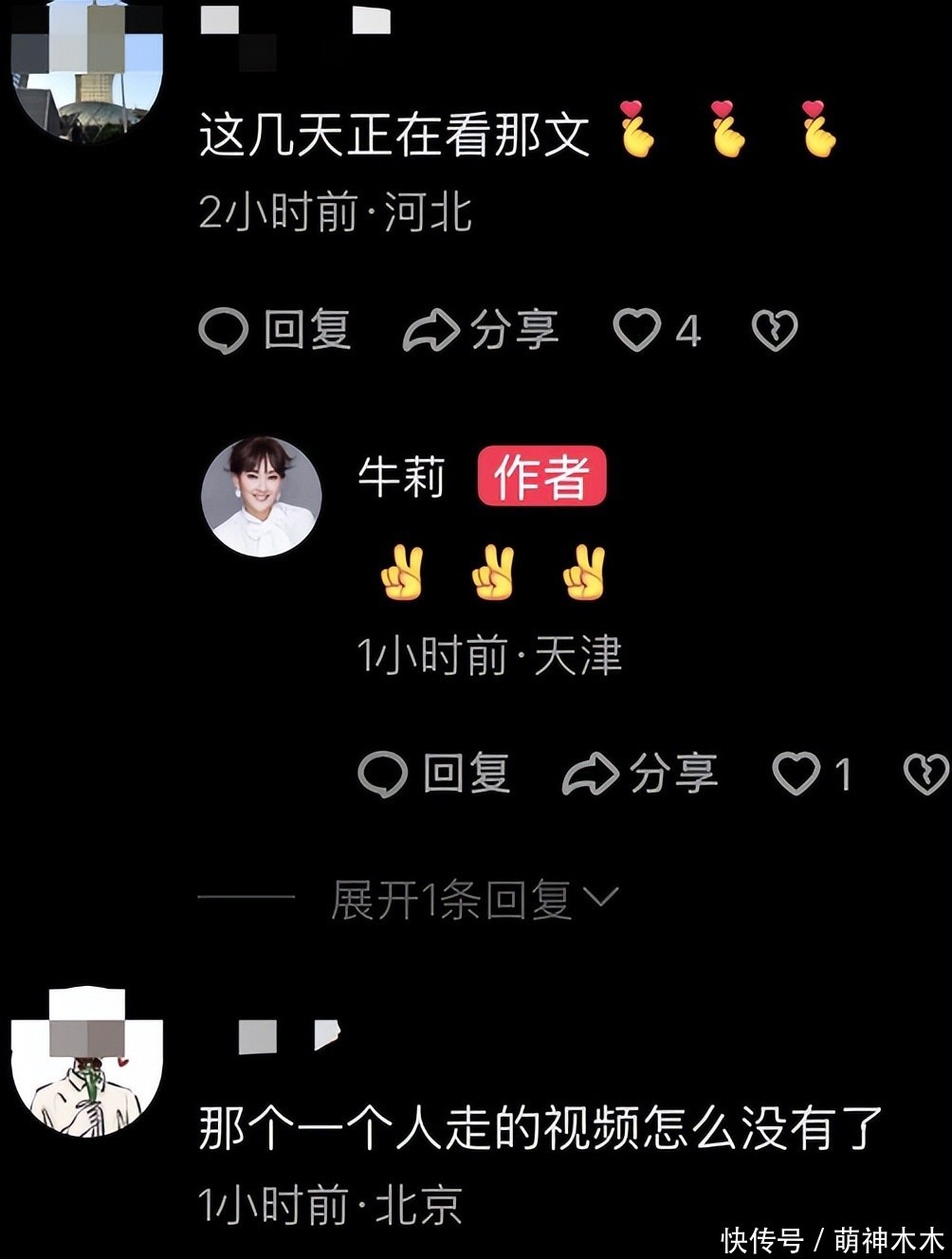952x1259 pixels.
Task: Expand 展开1条回复
Action: point(474,899)
